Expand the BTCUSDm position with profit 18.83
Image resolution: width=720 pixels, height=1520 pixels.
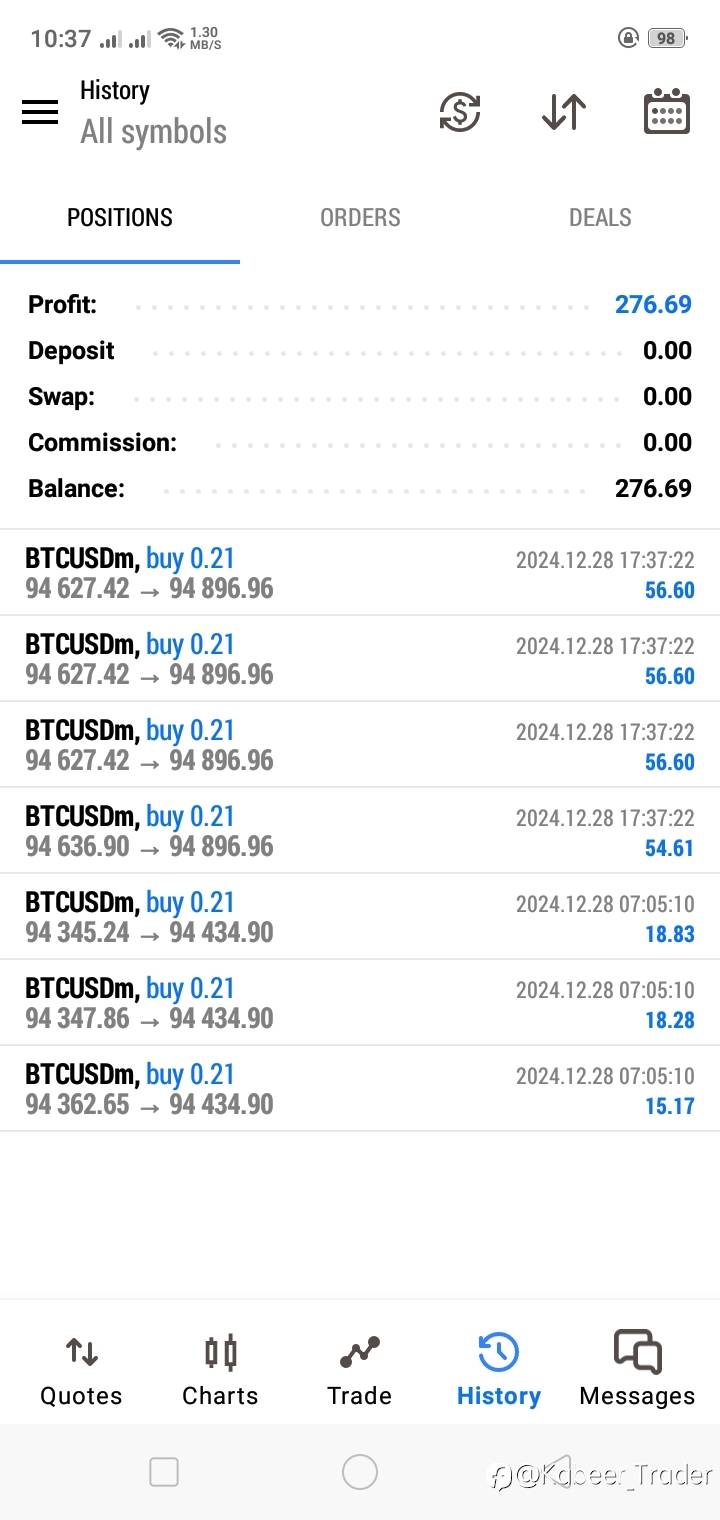pyautogui.click(x=360, y=917)
